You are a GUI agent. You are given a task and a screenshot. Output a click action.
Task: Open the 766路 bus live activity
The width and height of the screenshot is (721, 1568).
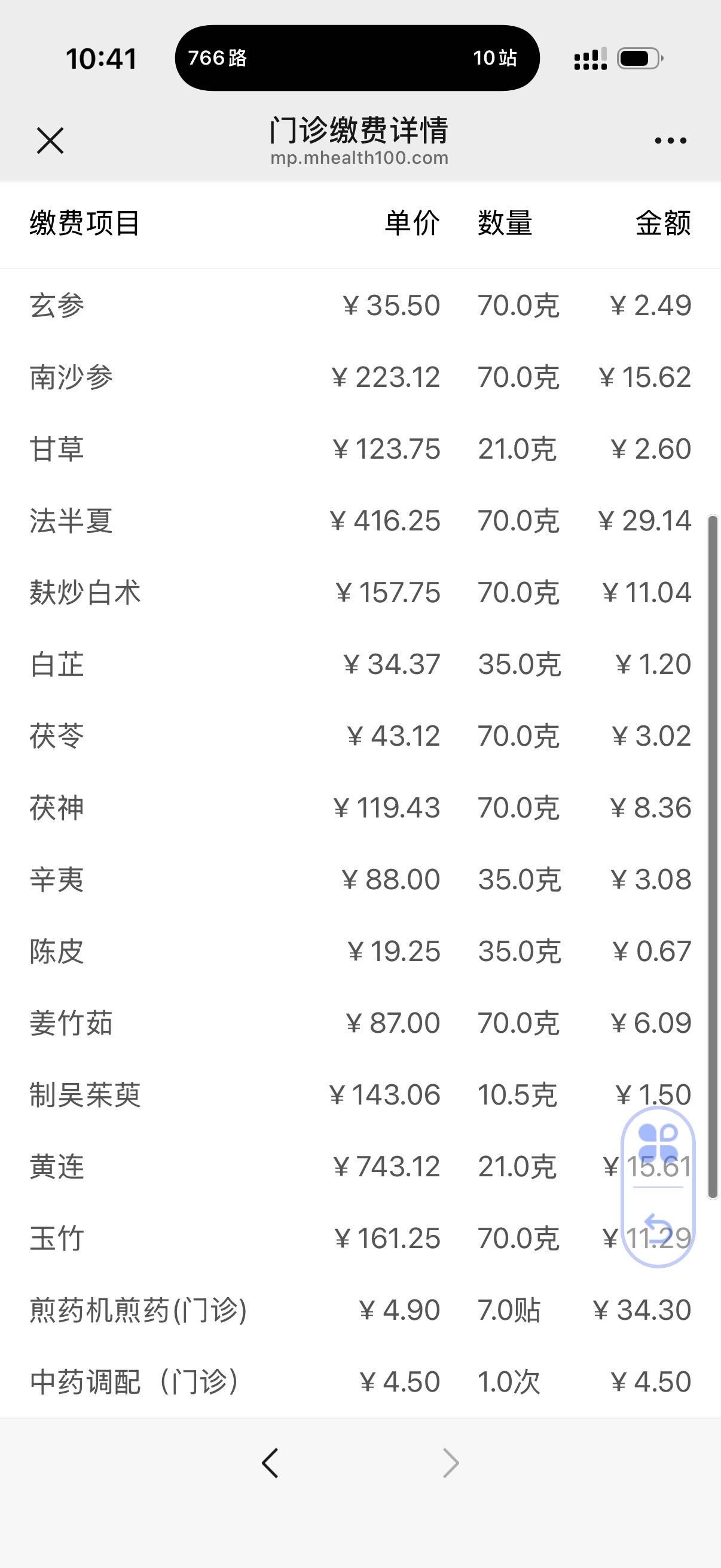[356, 58]
